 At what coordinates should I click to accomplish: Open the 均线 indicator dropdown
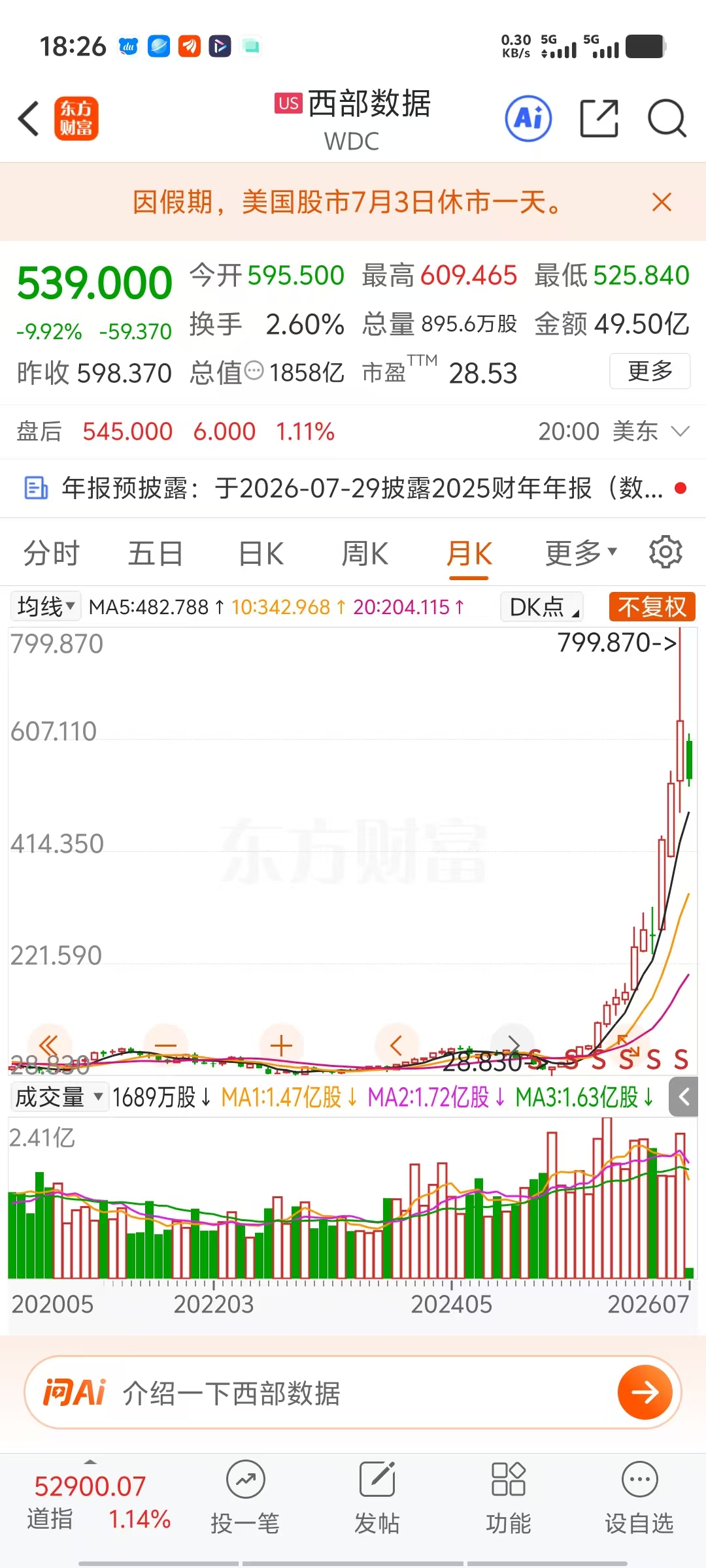[x=46, y=606]
